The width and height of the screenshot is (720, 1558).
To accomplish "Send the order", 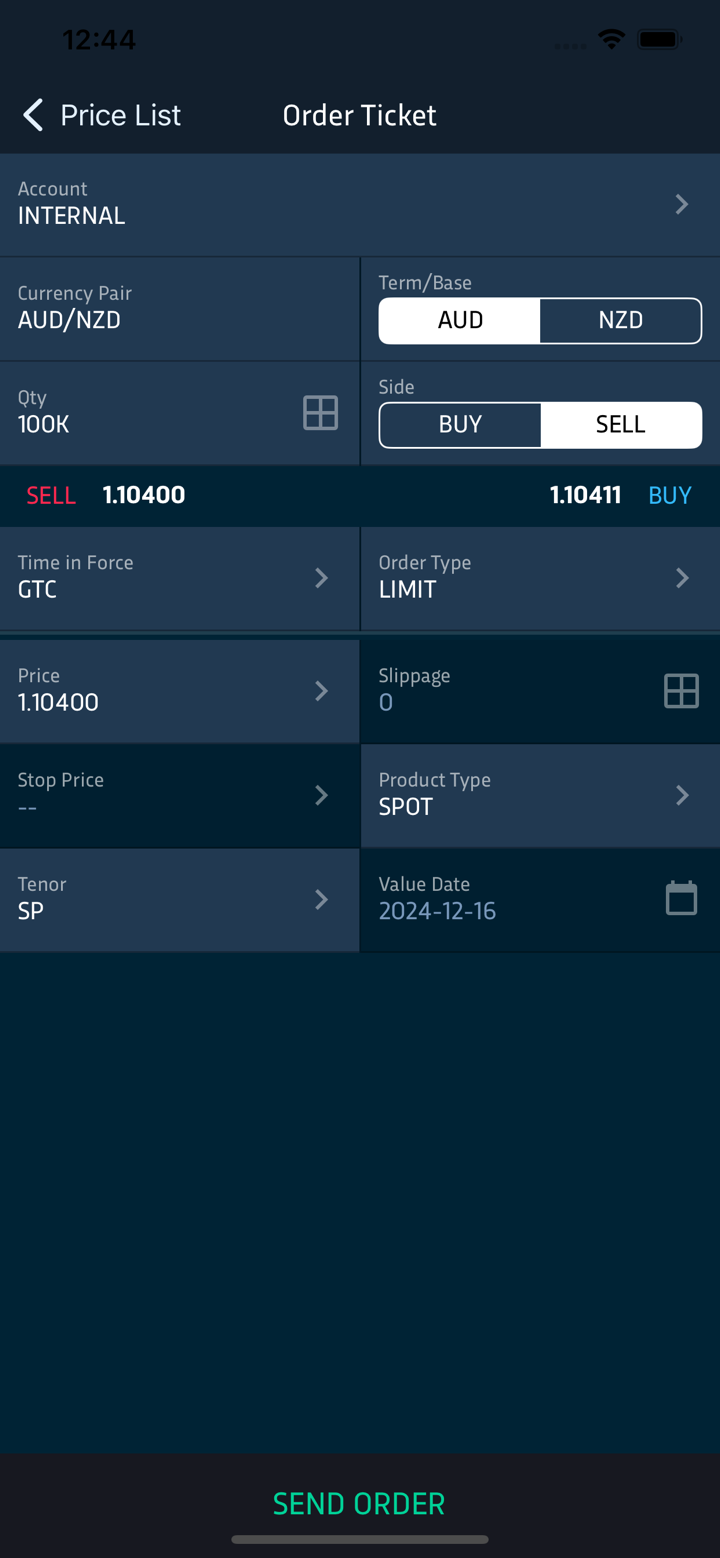I will pos(359,1503).
